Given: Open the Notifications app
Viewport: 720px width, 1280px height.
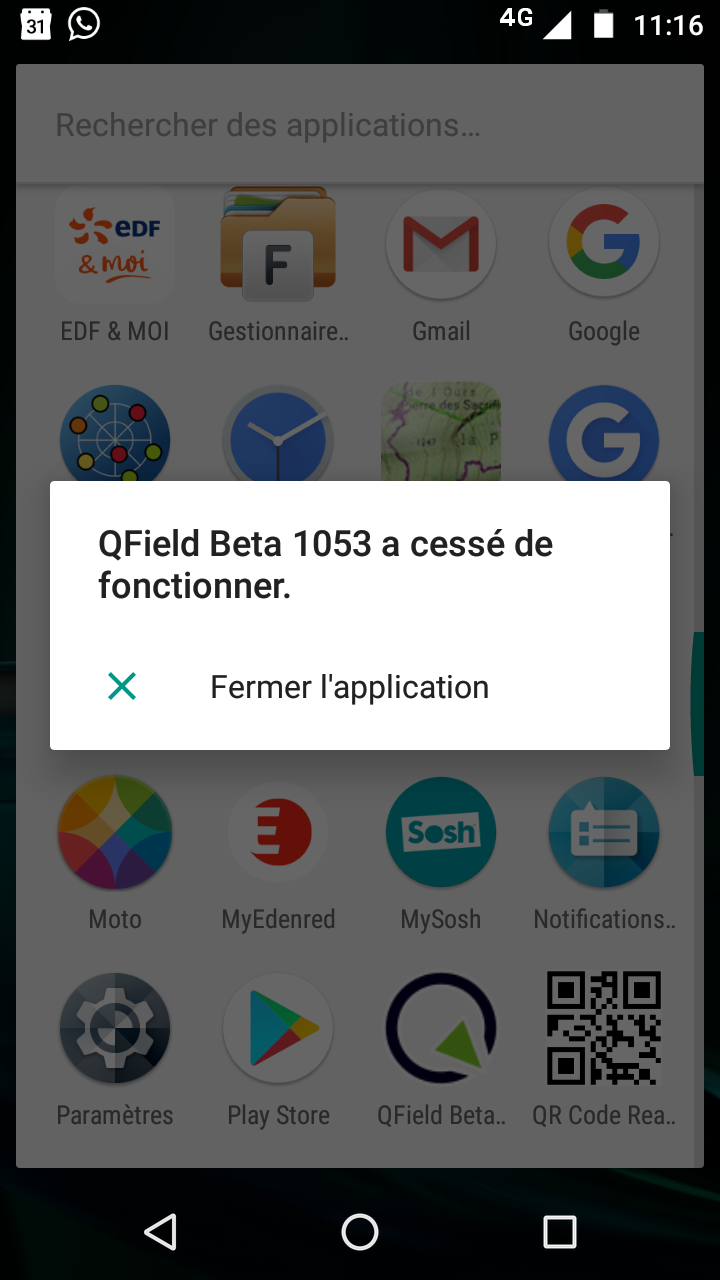Looking at the screenshot, I should pyautogui.click(x=603, y=831).
